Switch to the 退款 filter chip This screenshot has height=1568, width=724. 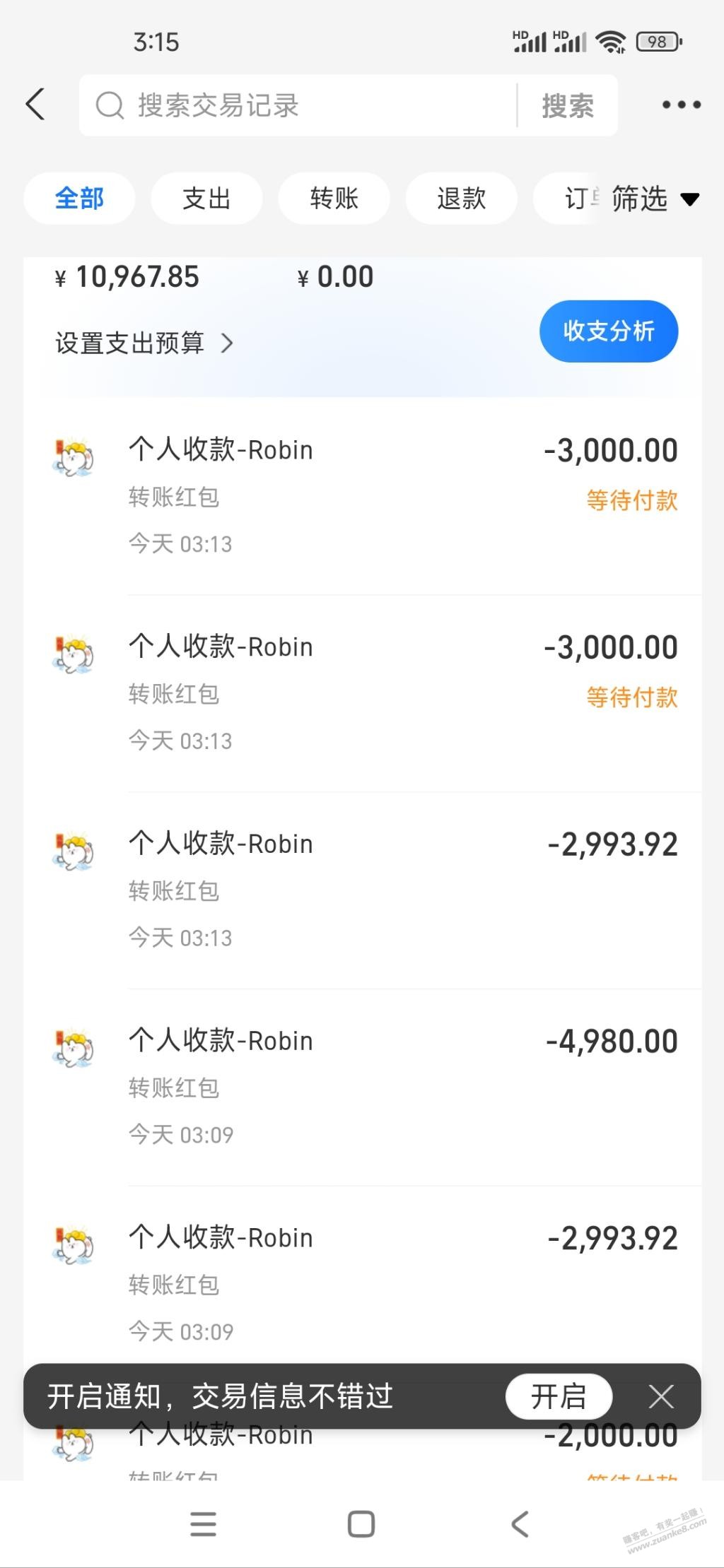point(461,199)
